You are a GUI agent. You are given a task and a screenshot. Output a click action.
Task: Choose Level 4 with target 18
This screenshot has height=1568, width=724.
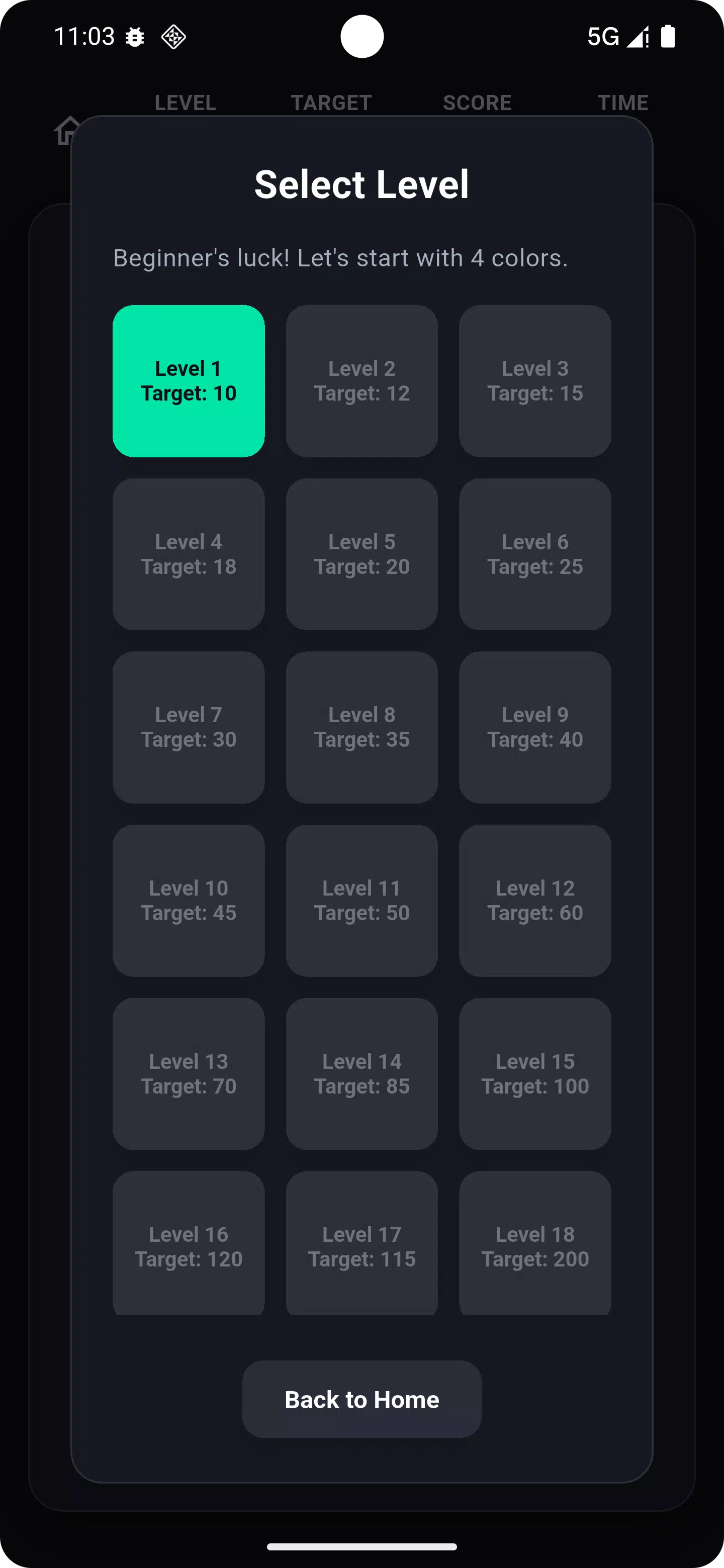[x=189, y=554]
